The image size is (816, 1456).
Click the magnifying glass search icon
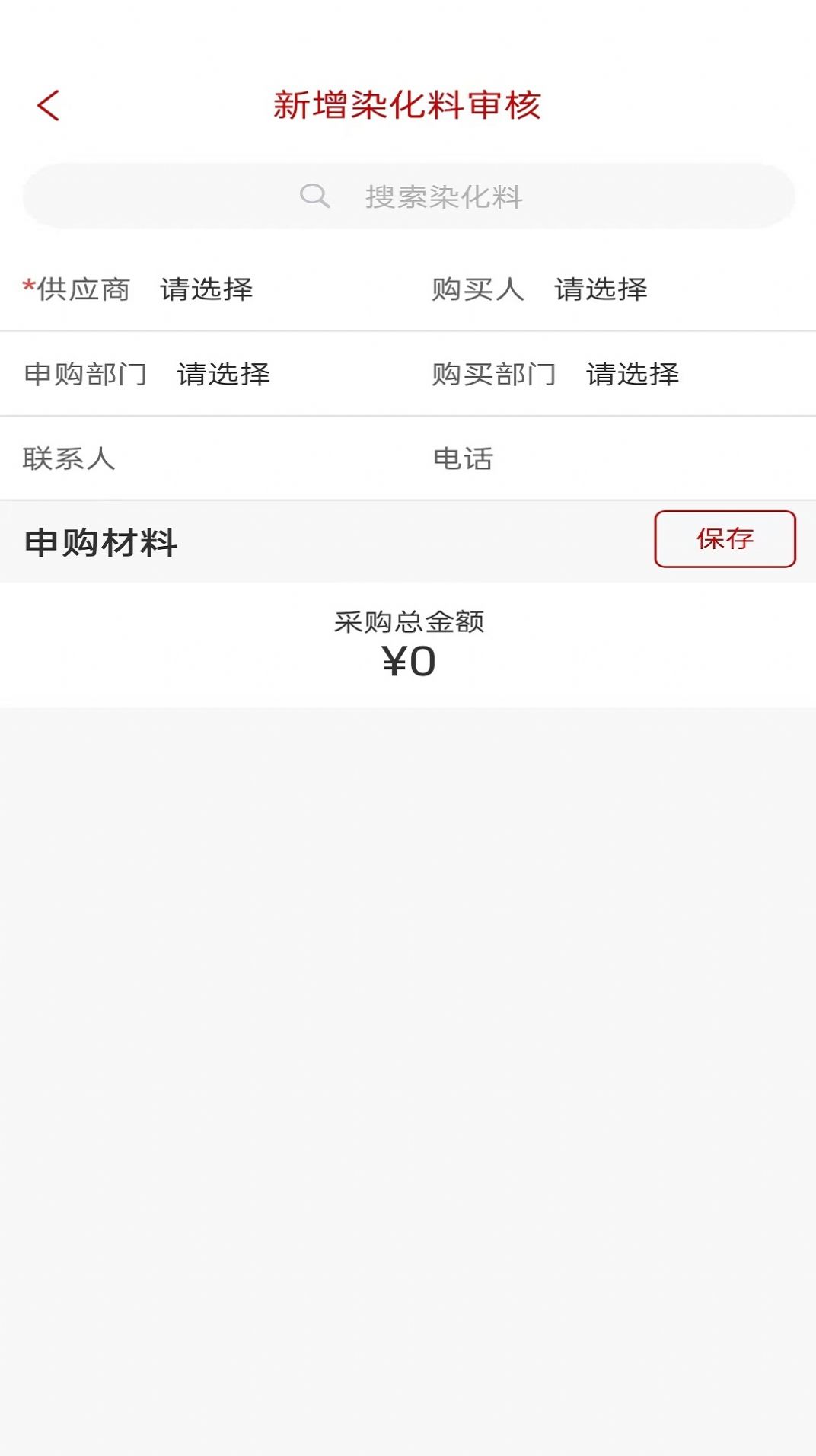coord(313,196)
